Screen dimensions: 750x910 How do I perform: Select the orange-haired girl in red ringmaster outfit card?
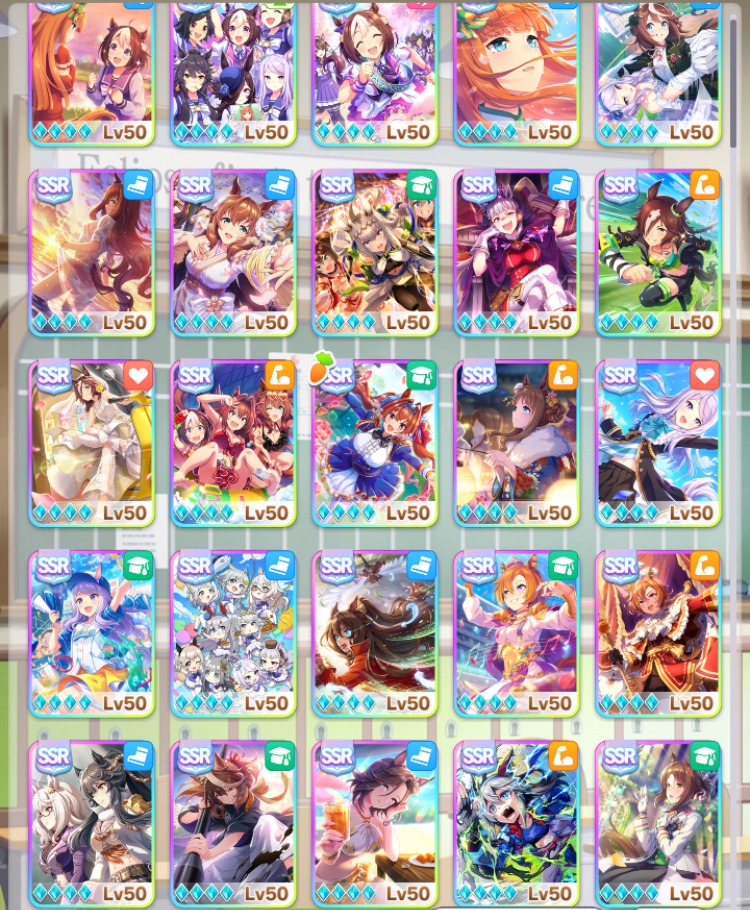(658, 632)
